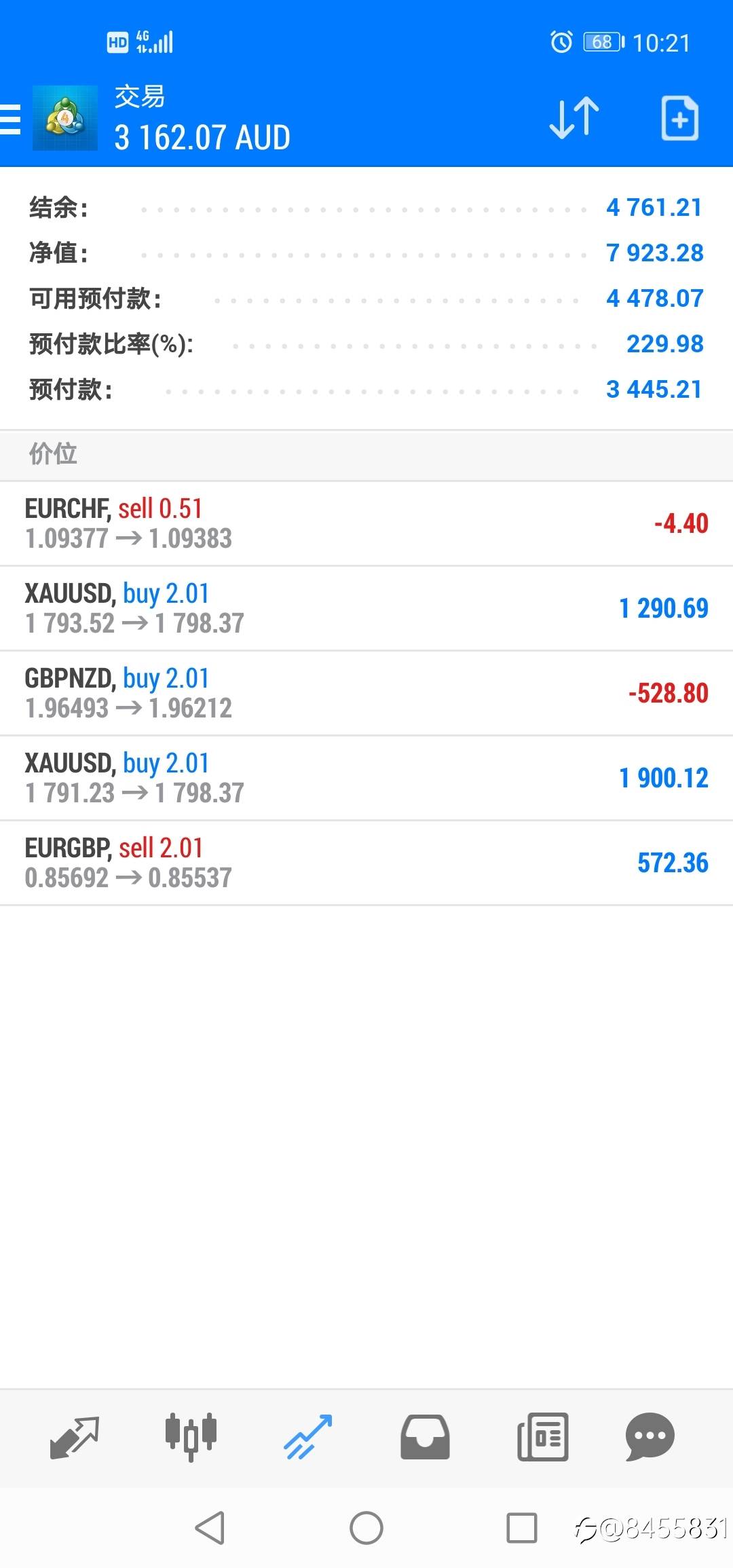This screenshot has width=733, height=1568.
Task: Open XAUUSD position opened at 1 793.52
Action: (366, 608)
